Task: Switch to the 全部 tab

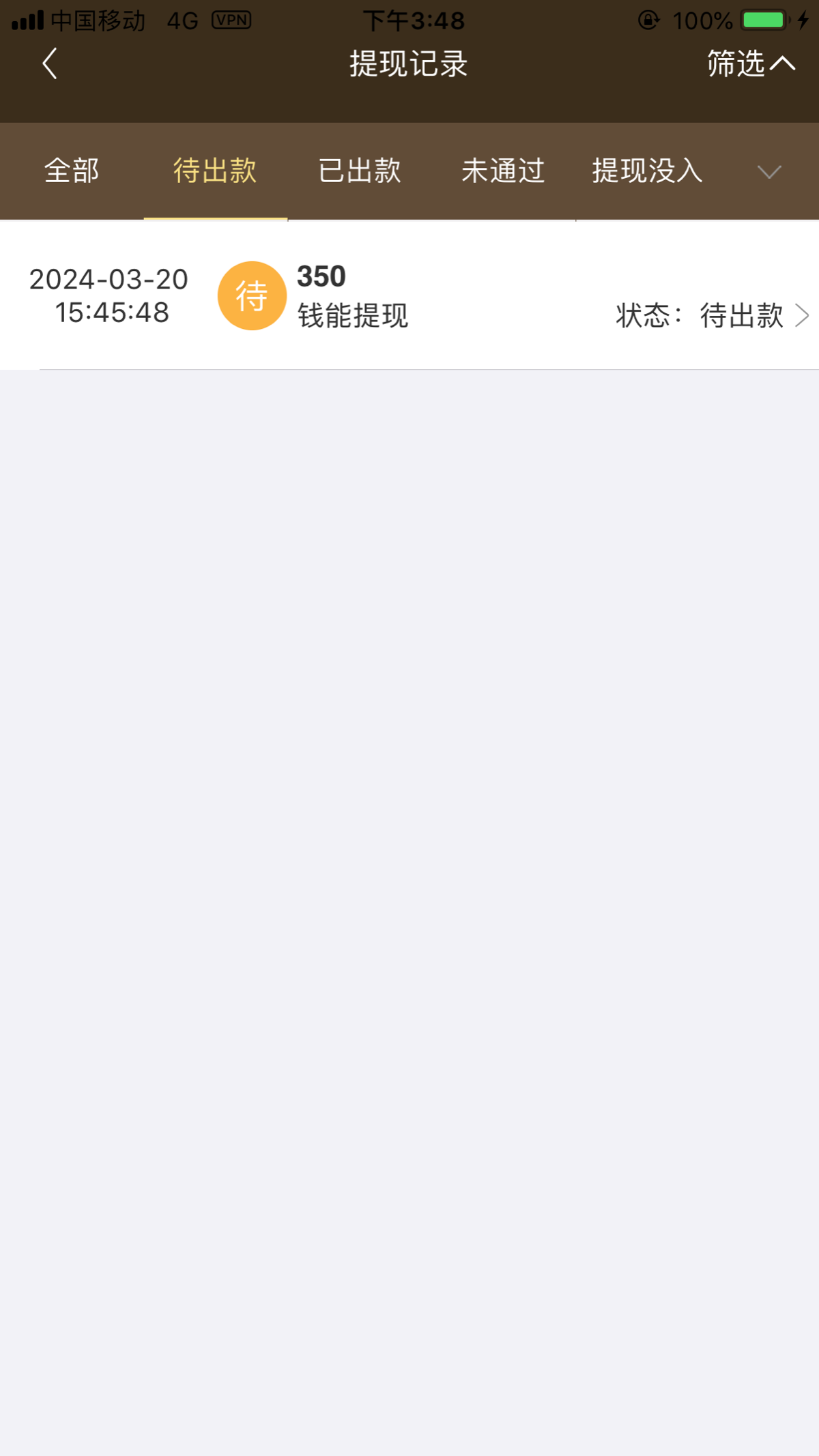Action: (72, 171)
